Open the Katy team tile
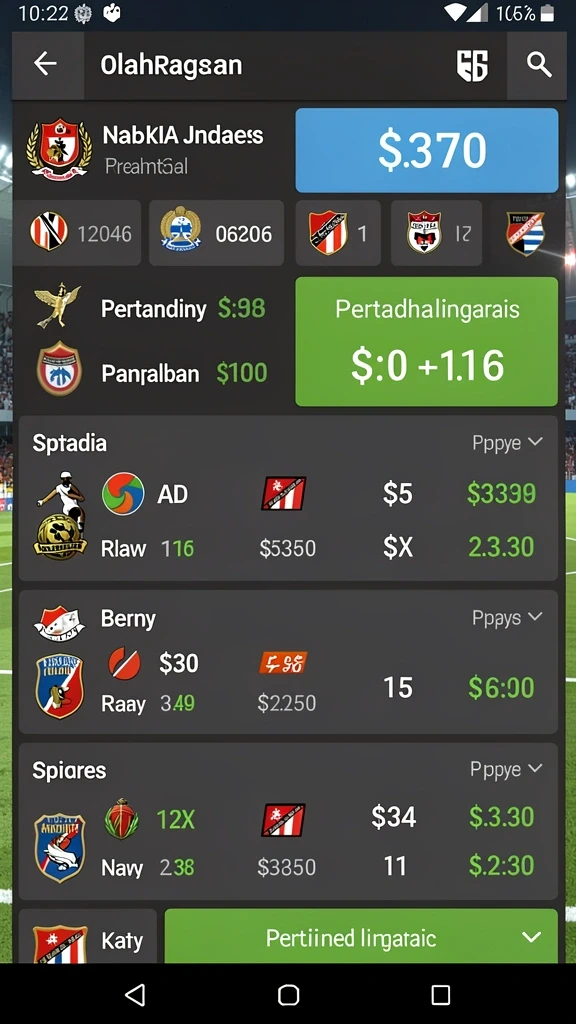The image size is (576, 1024). [88, 937]
